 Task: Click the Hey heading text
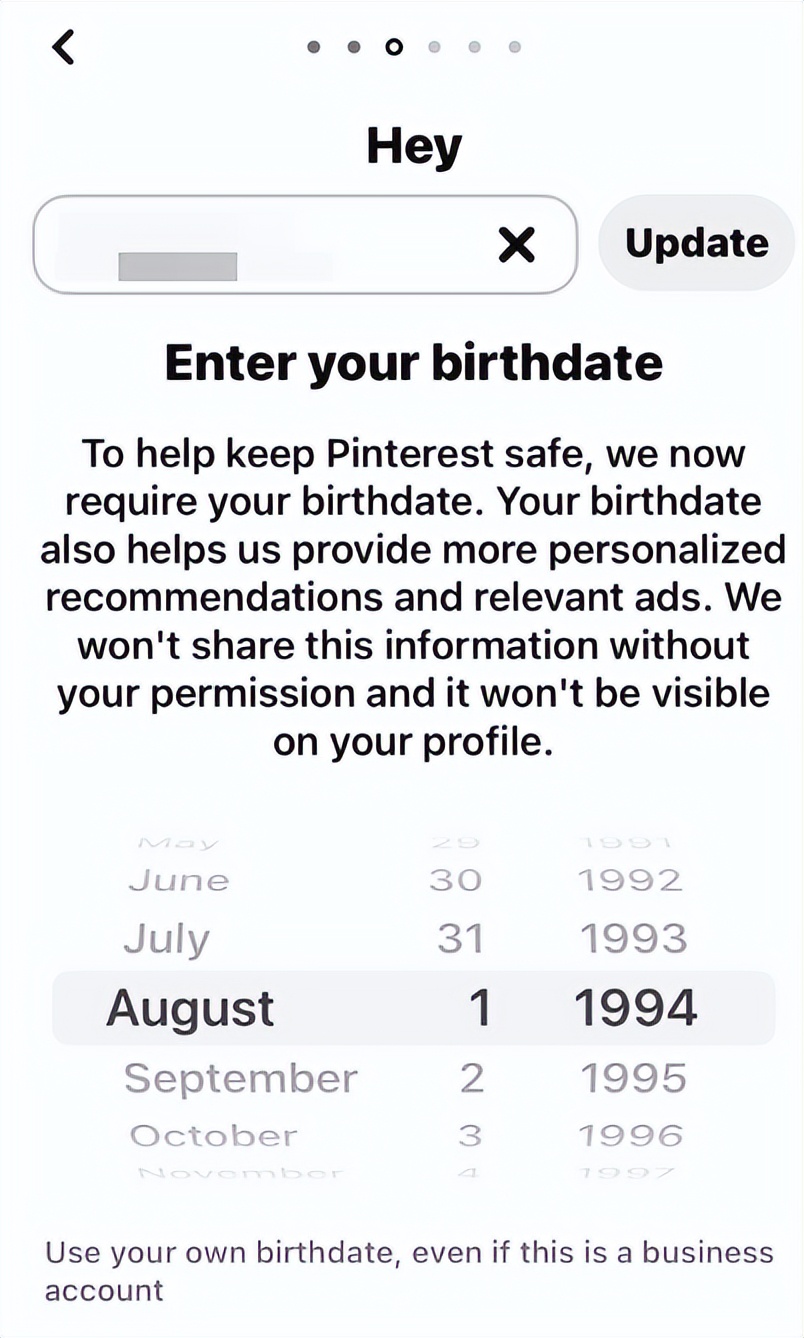413,145
